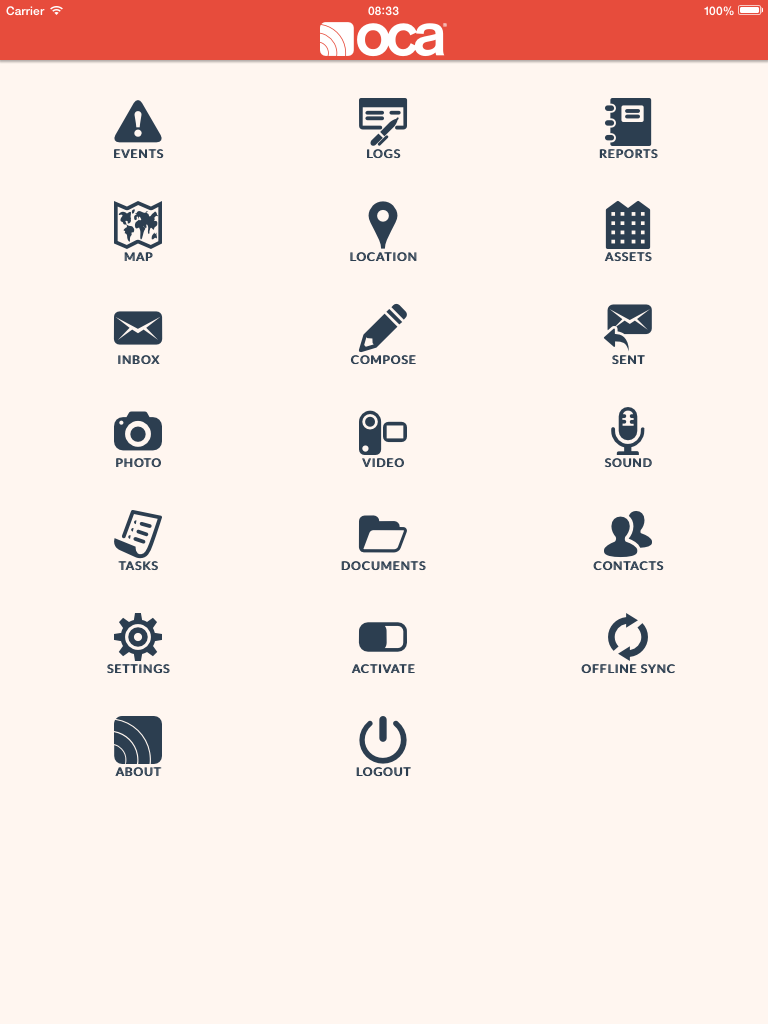The width and height of the screenshot is (768, 1024).
Task: Open Assets
Action: pos(628,232)
